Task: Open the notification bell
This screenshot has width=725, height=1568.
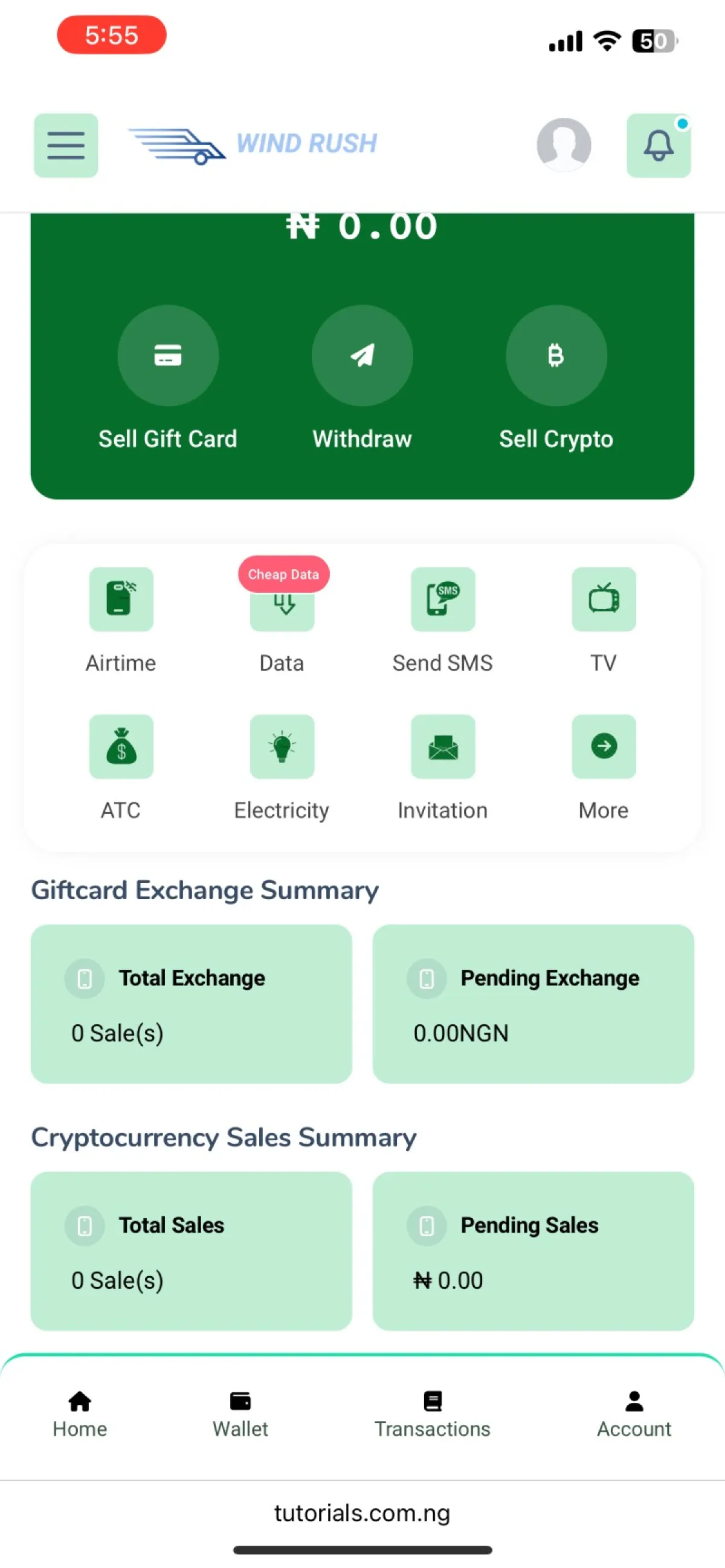Action: 659,146
